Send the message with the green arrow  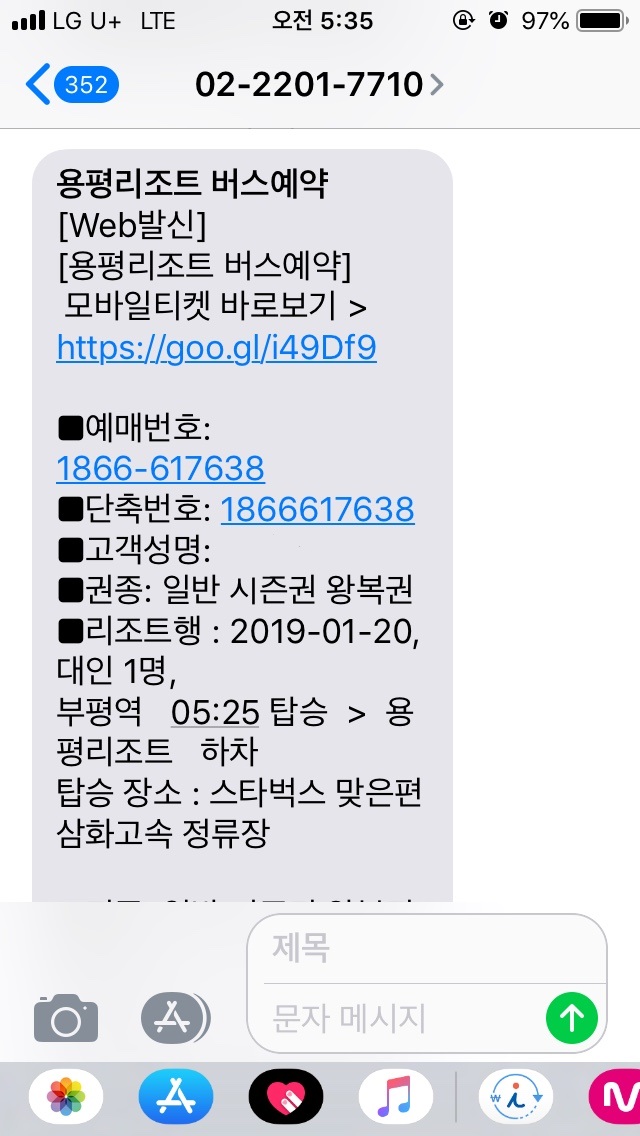pyautogui.click(x=572, y=1019)
